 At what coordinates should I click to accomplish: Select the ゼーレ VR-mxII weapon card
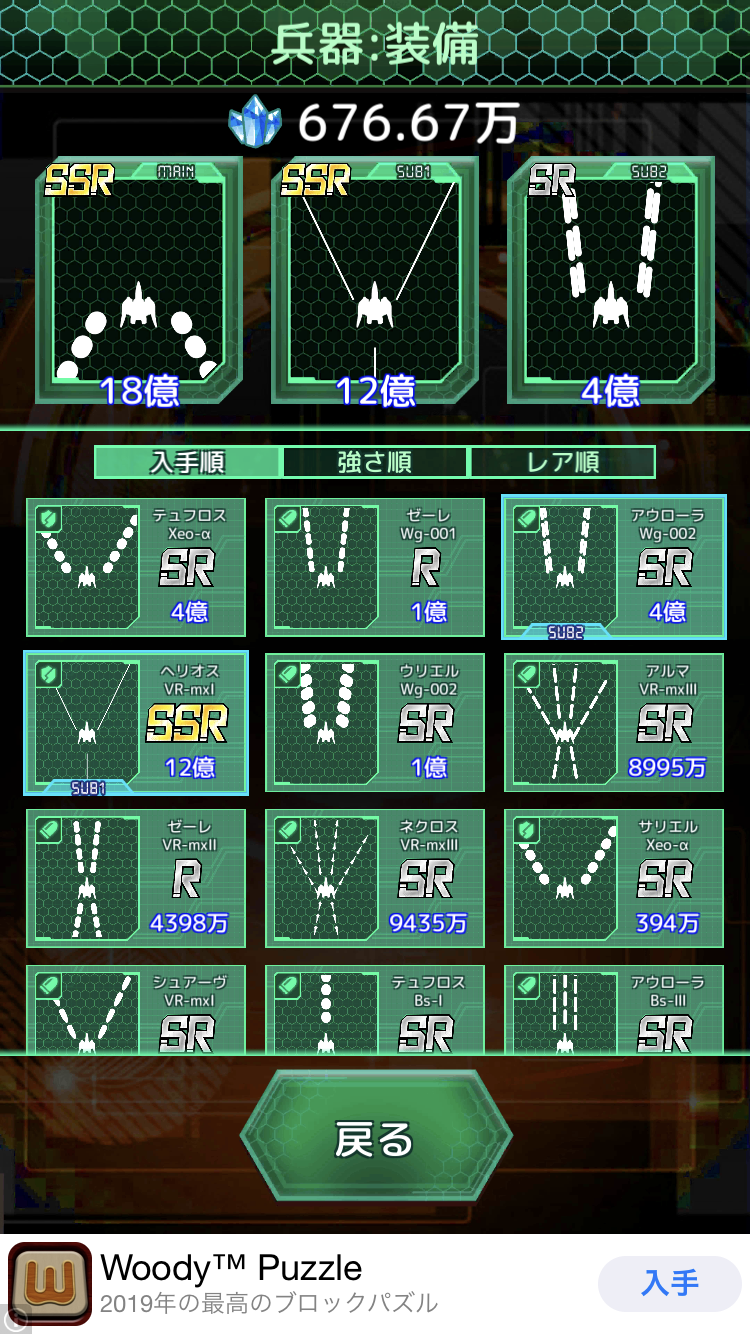point(136,878)
